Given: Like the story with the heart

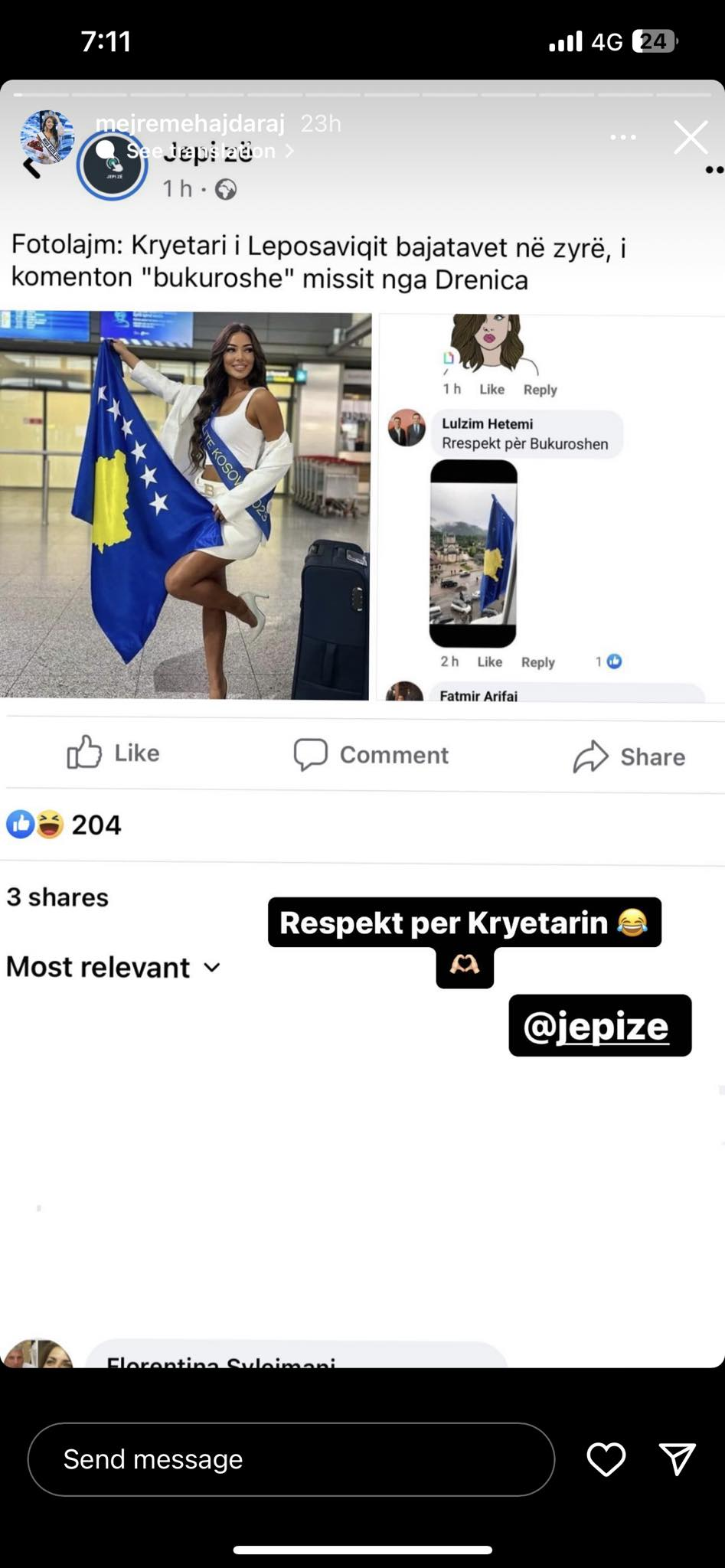Looking at the screenshot, I should pos(606,1459).
